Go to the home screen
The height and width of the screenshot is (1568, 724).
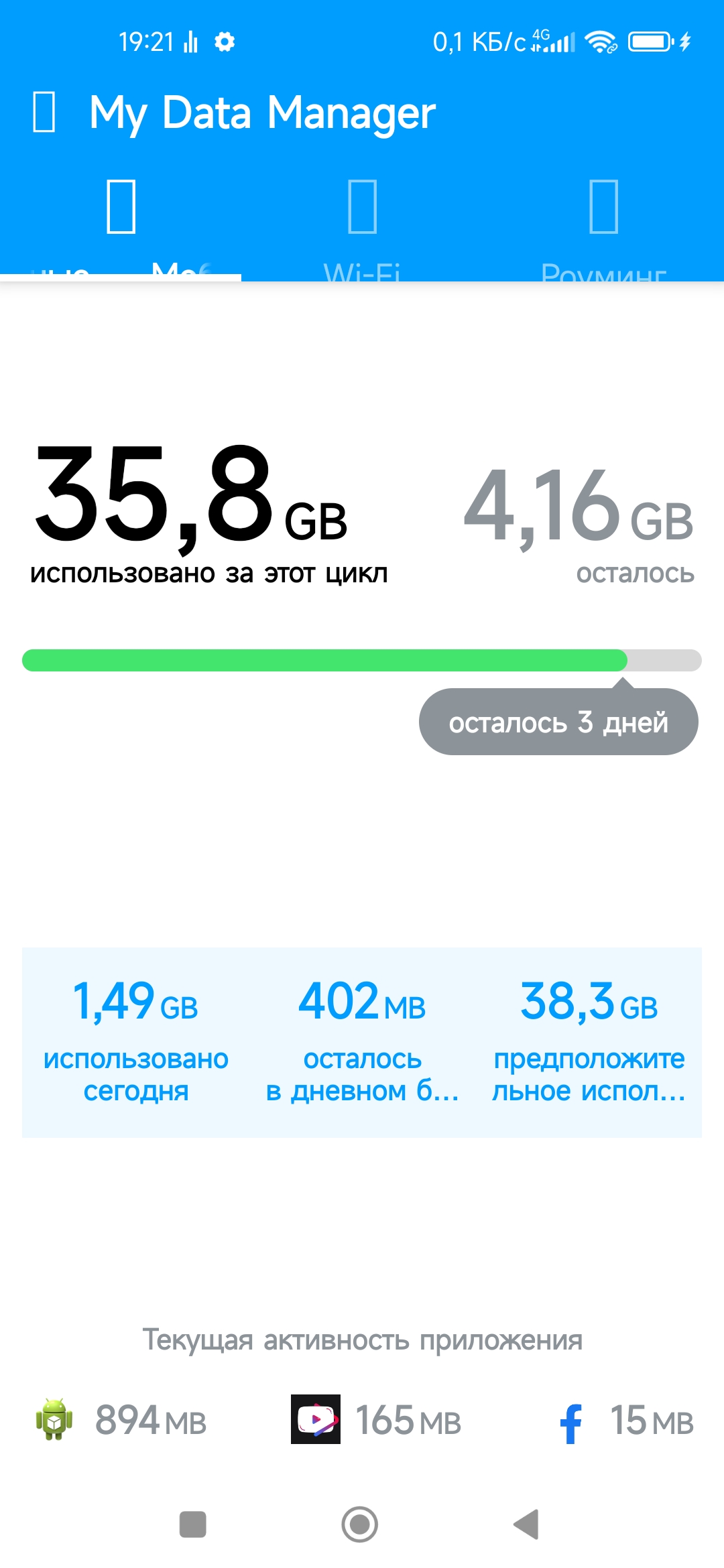coord(360,1524)
